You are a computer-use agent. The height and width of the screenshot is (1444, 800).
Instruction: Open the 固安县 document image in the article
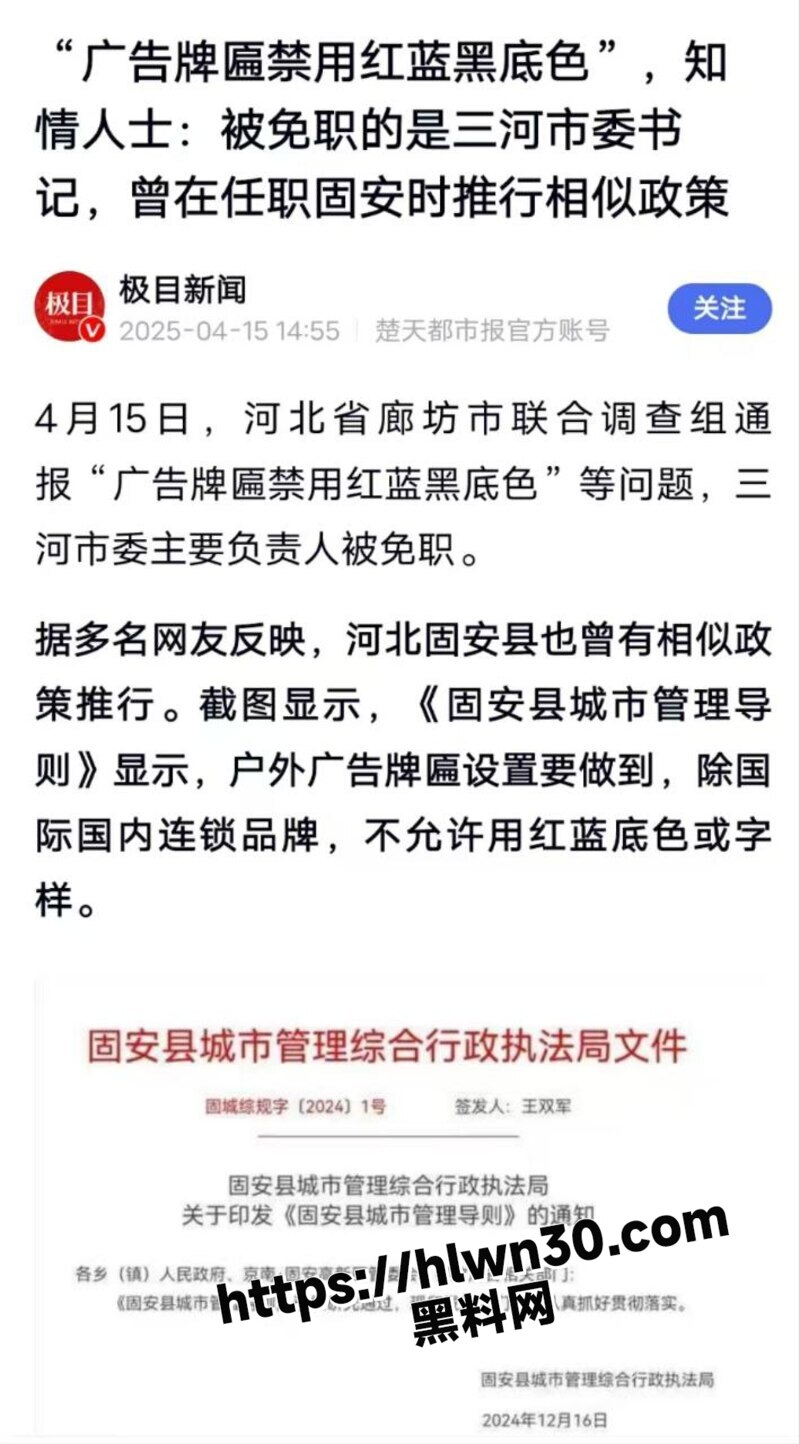[400, 1207]
